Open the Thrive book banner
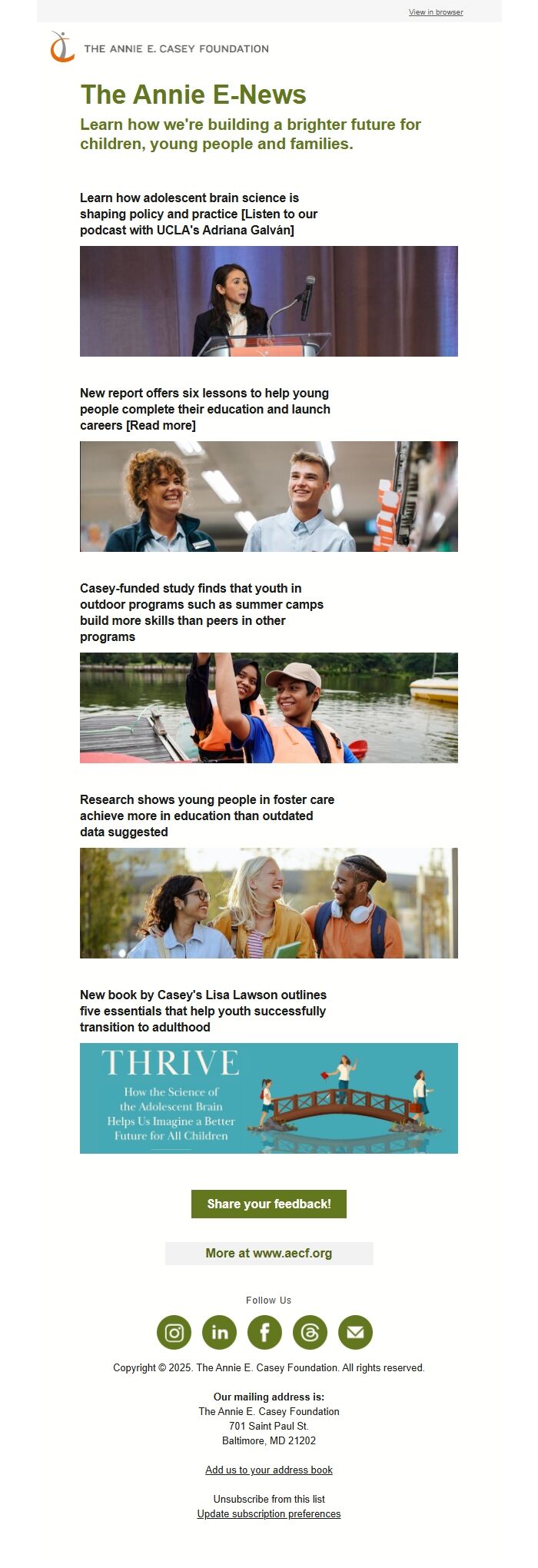The width and height of the screenshot is (538, 1568). [x=269, y=1098]
